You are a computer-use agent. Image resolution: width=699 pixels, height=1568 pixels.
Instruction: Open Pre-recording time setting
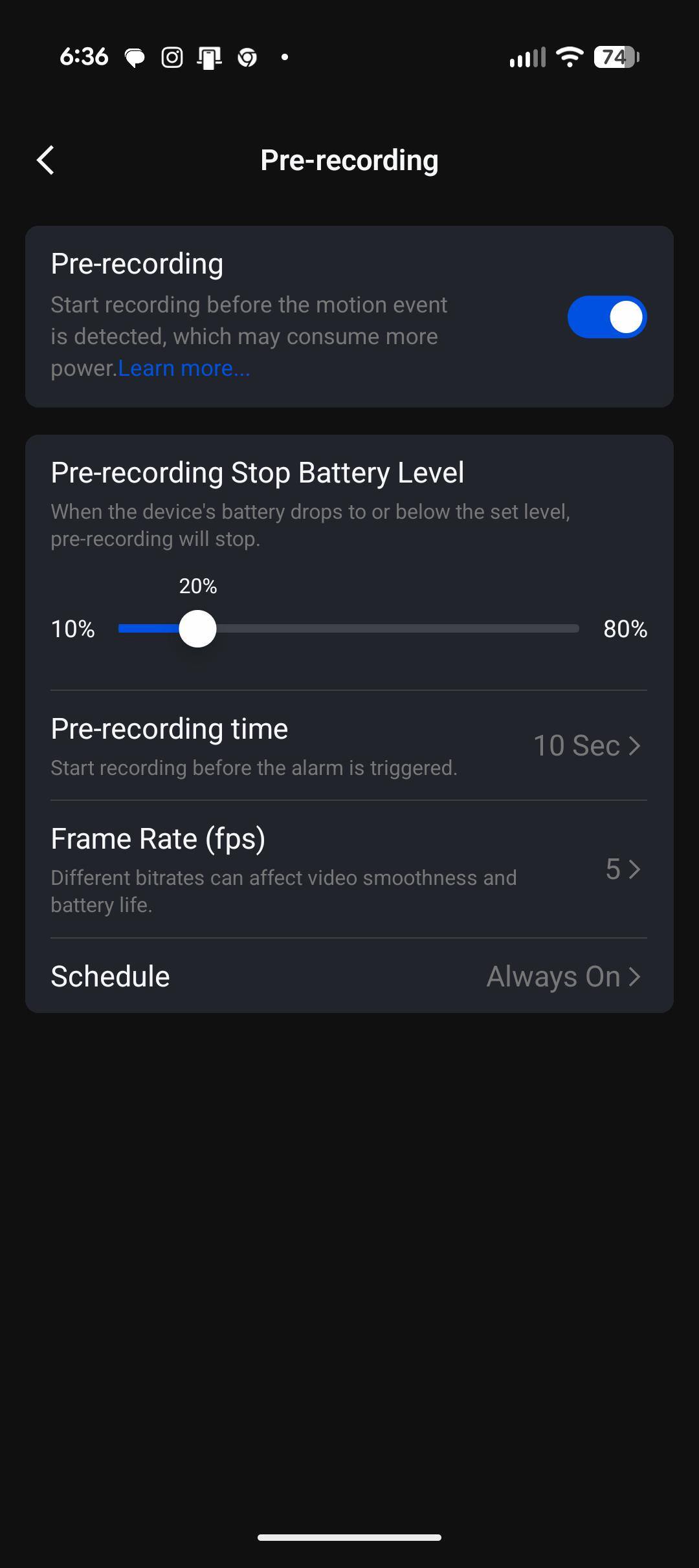348,745
